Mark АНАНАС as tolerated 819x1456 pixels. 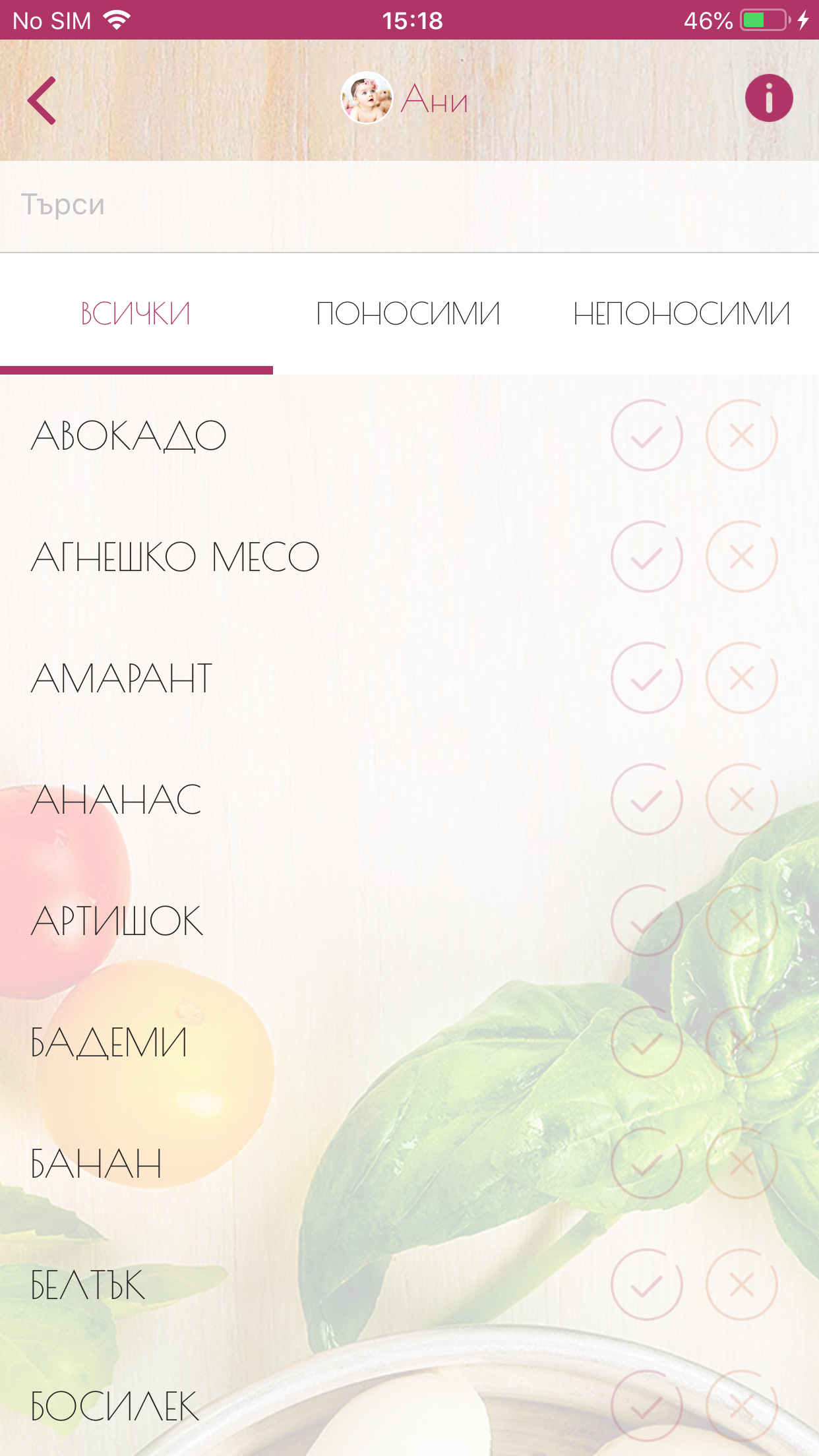click(646, 799)
